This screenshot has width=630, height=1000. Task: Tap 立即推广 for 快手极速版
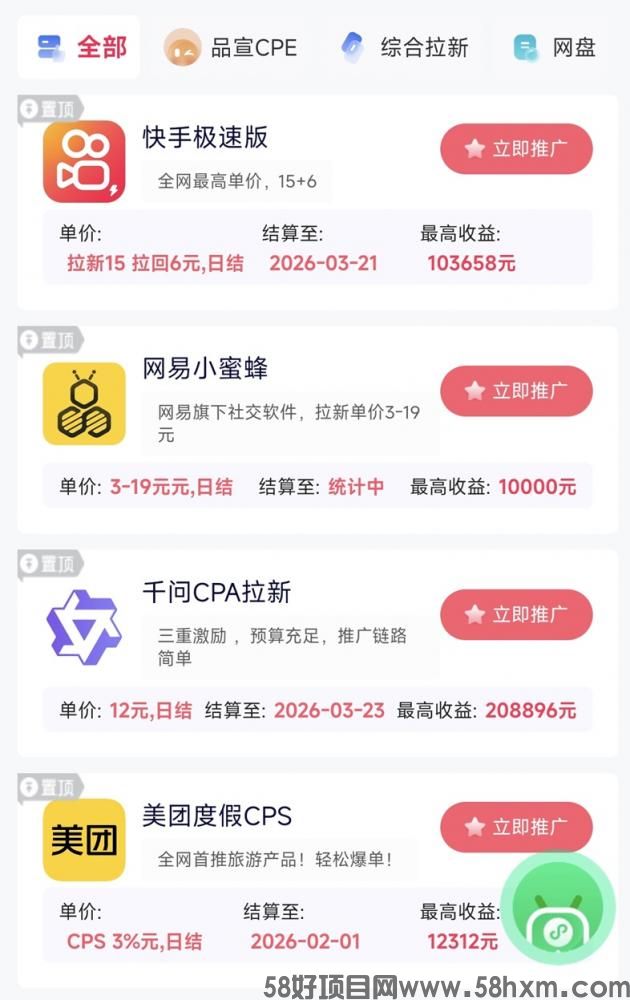[x=516, y=149]
